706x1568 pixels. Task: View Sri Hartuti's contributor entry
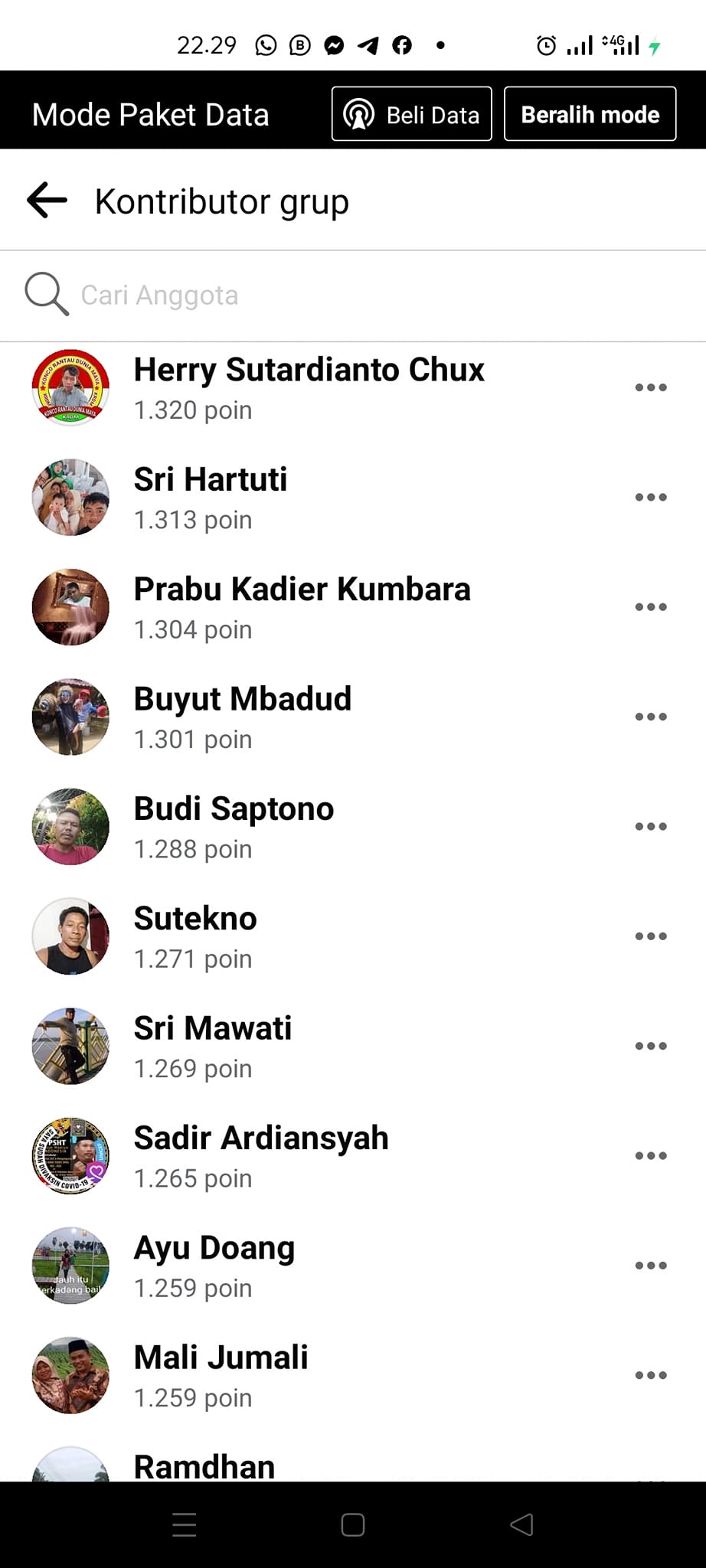[211, 481]
